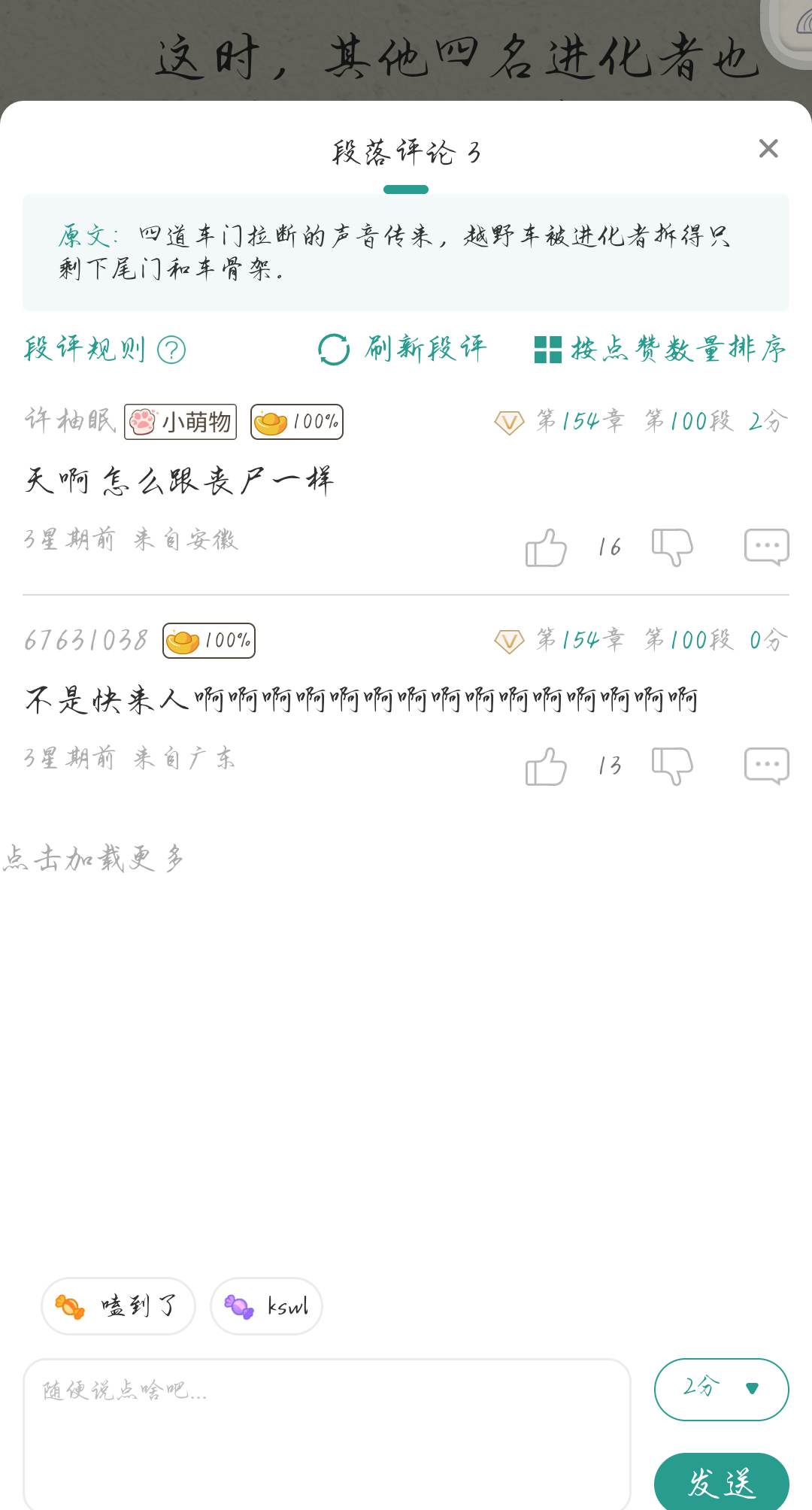This screenshot has width=812, height=1510.
Task: Insert quick phrase 嗑到了
Action: [118, 1306]
